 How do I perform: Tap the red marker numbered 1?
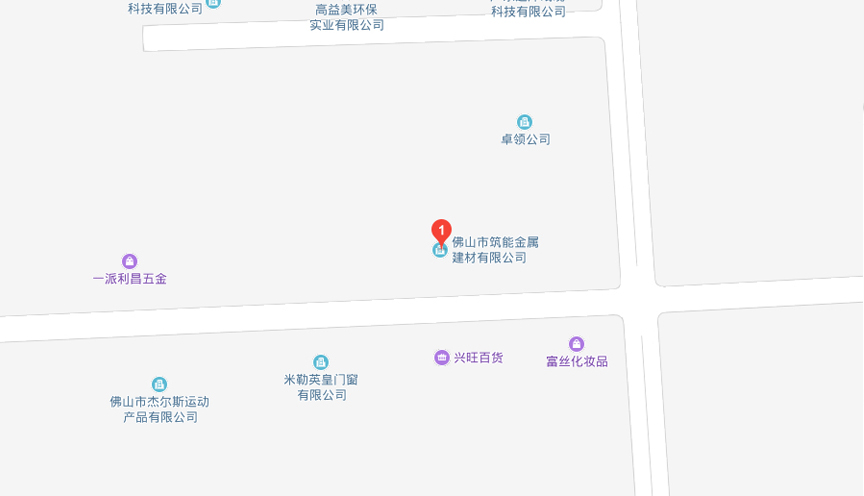tap(441, 232)
